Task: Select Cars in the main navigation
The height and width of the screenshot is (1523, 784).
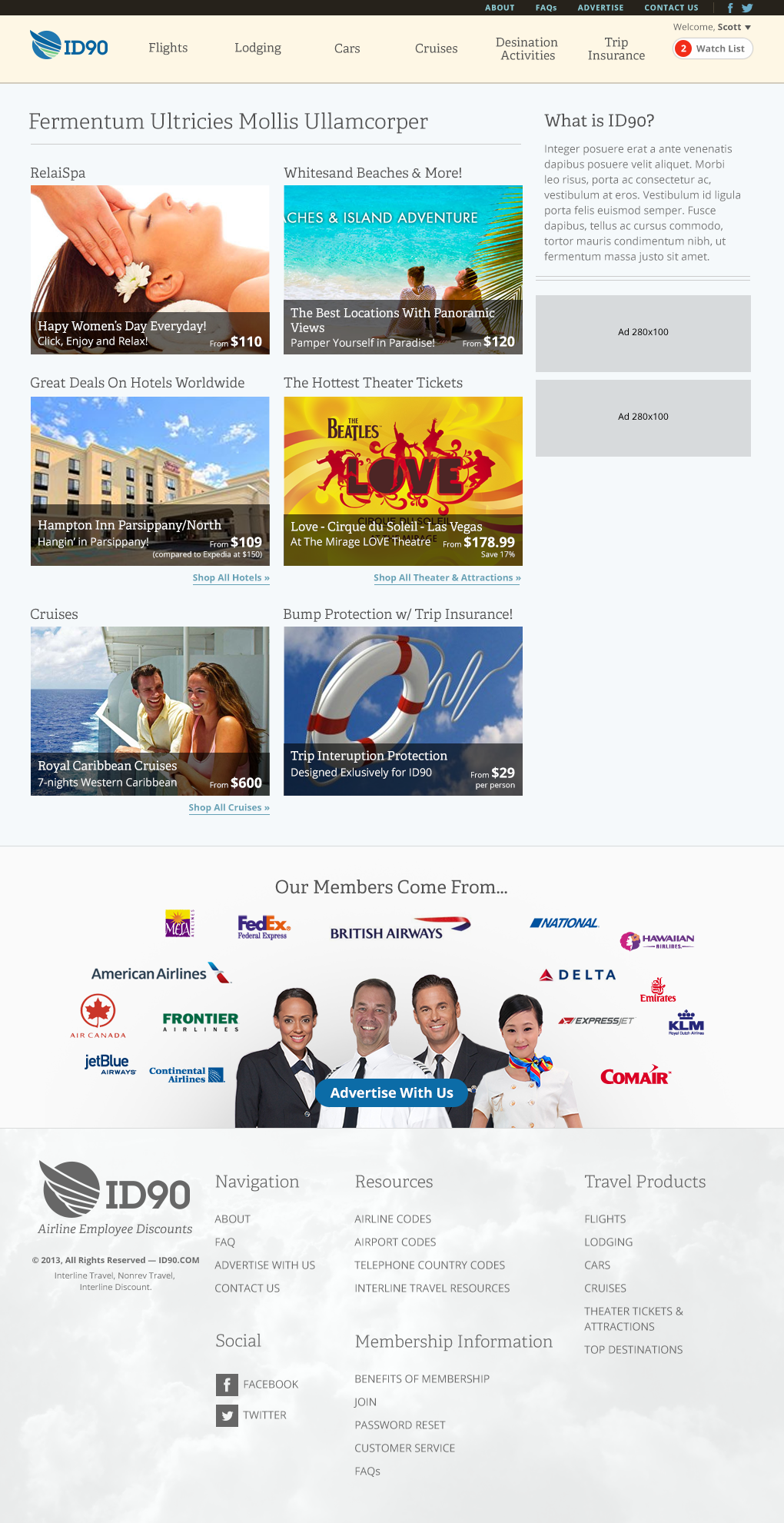Action: click(347, 48)
